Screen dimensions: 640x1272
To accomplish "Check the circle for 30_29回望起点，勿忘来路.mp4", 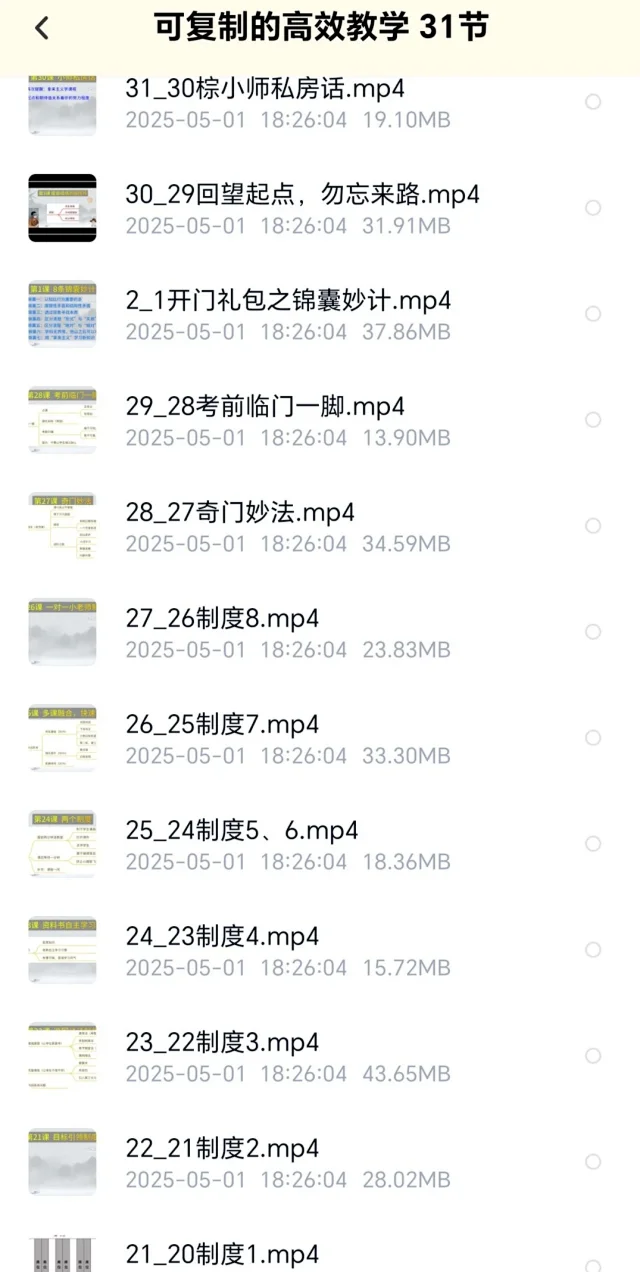I will point(593,208).
